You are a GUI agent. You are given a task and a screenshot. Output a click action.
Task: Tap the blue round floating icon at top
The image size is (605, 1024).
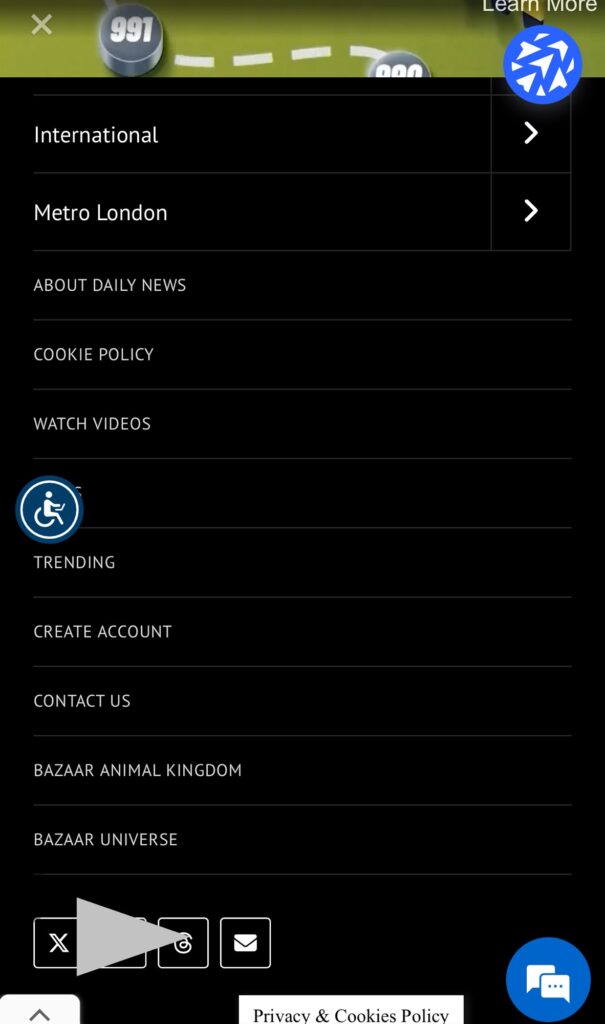[x=542, y=65]
